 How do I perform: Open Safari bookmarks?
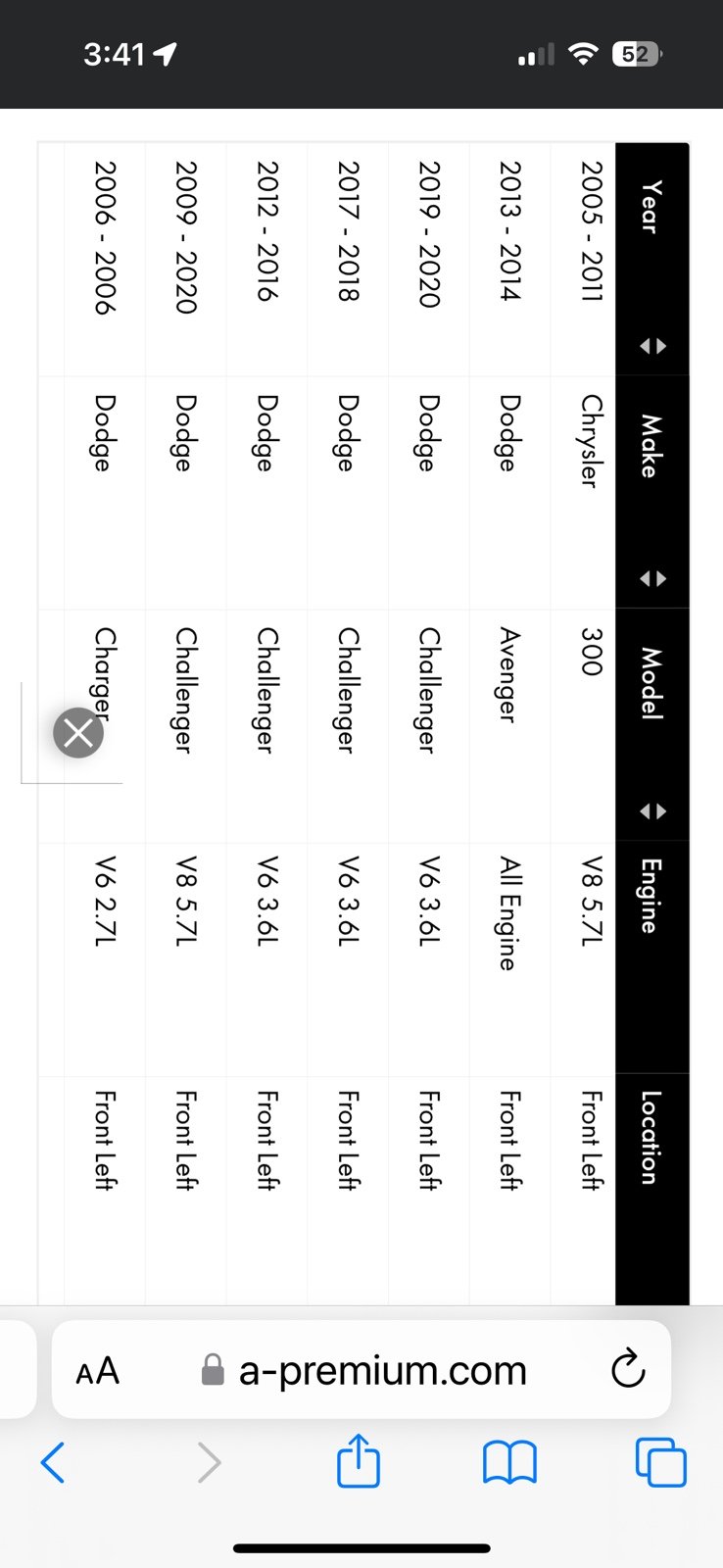[510, 1463]
